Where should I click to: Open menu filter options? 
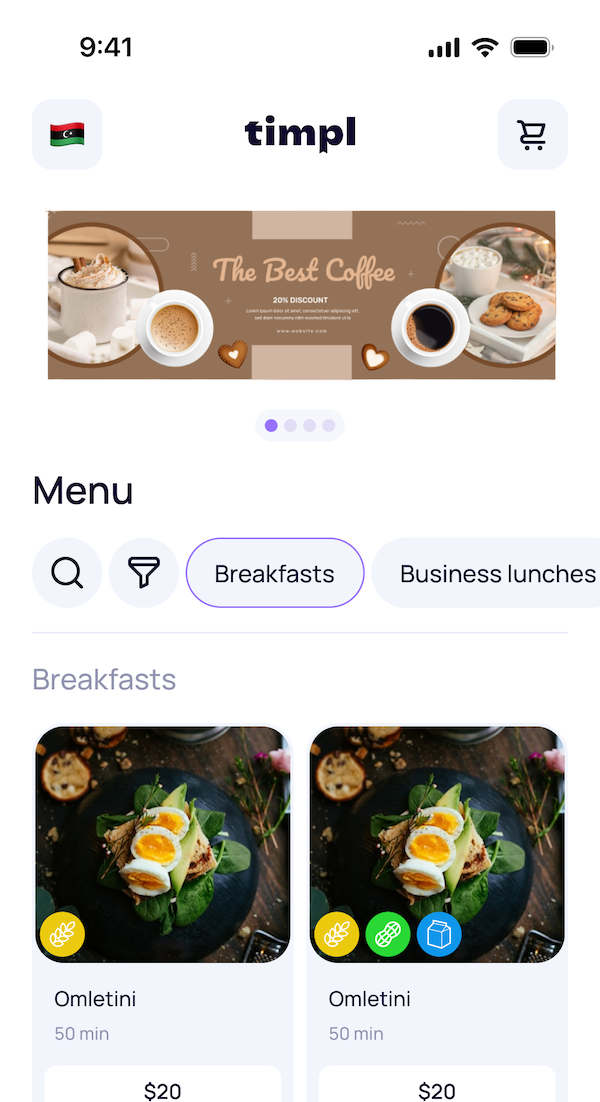click(x=143, y=573)
